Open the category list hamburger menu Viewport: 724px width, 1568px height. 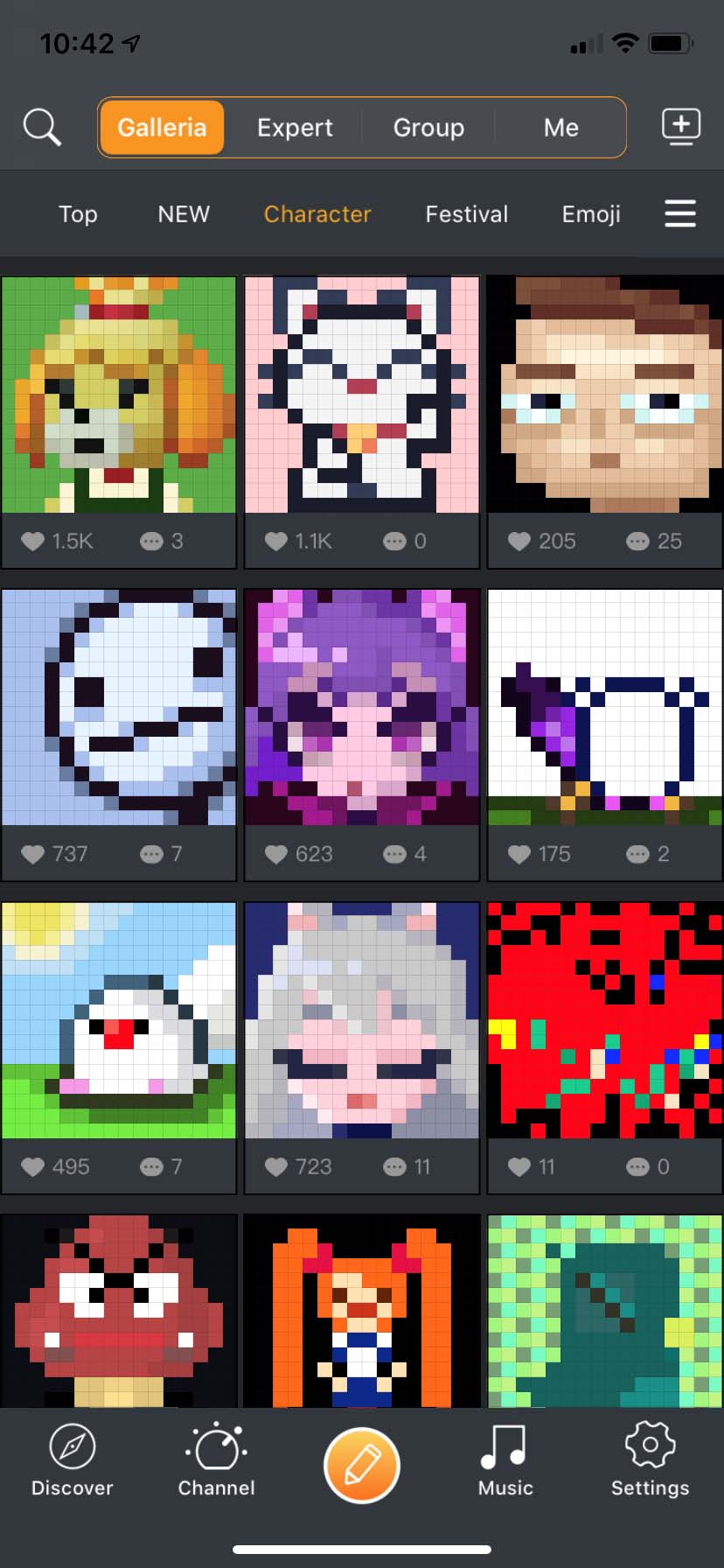[680, 213]
